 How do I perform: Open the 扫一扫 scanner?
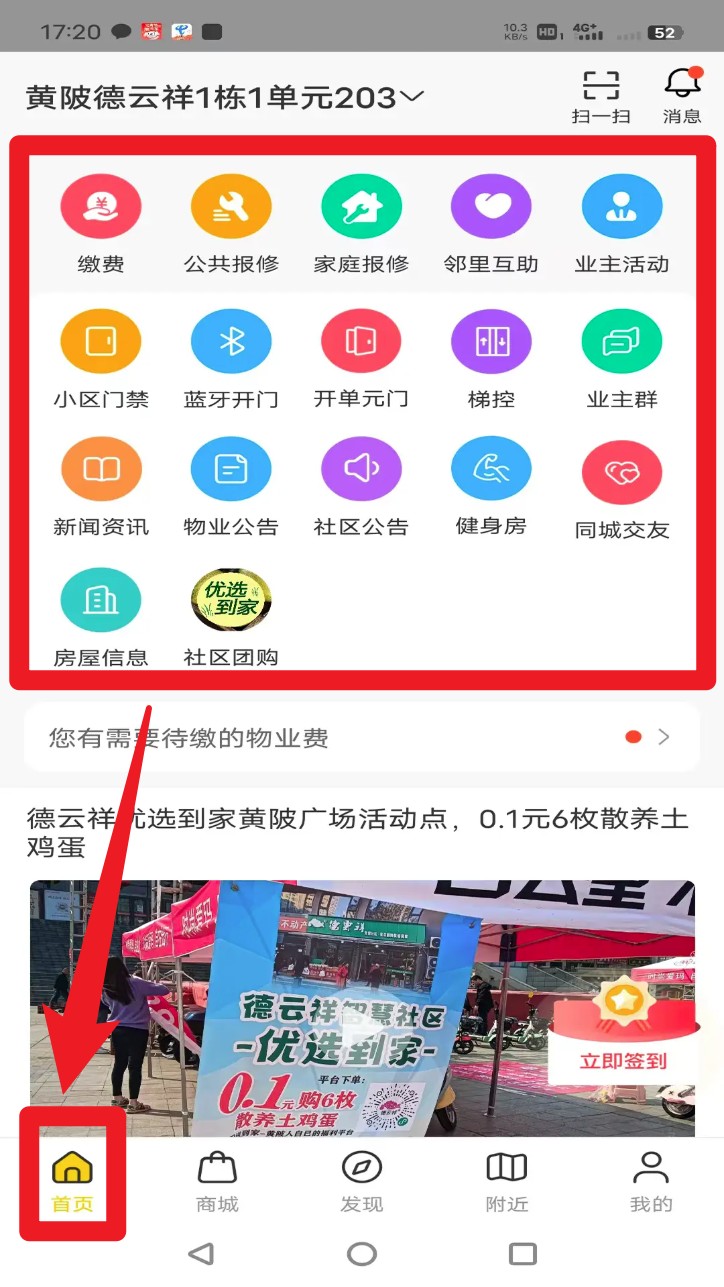click(x=601, y=96)
